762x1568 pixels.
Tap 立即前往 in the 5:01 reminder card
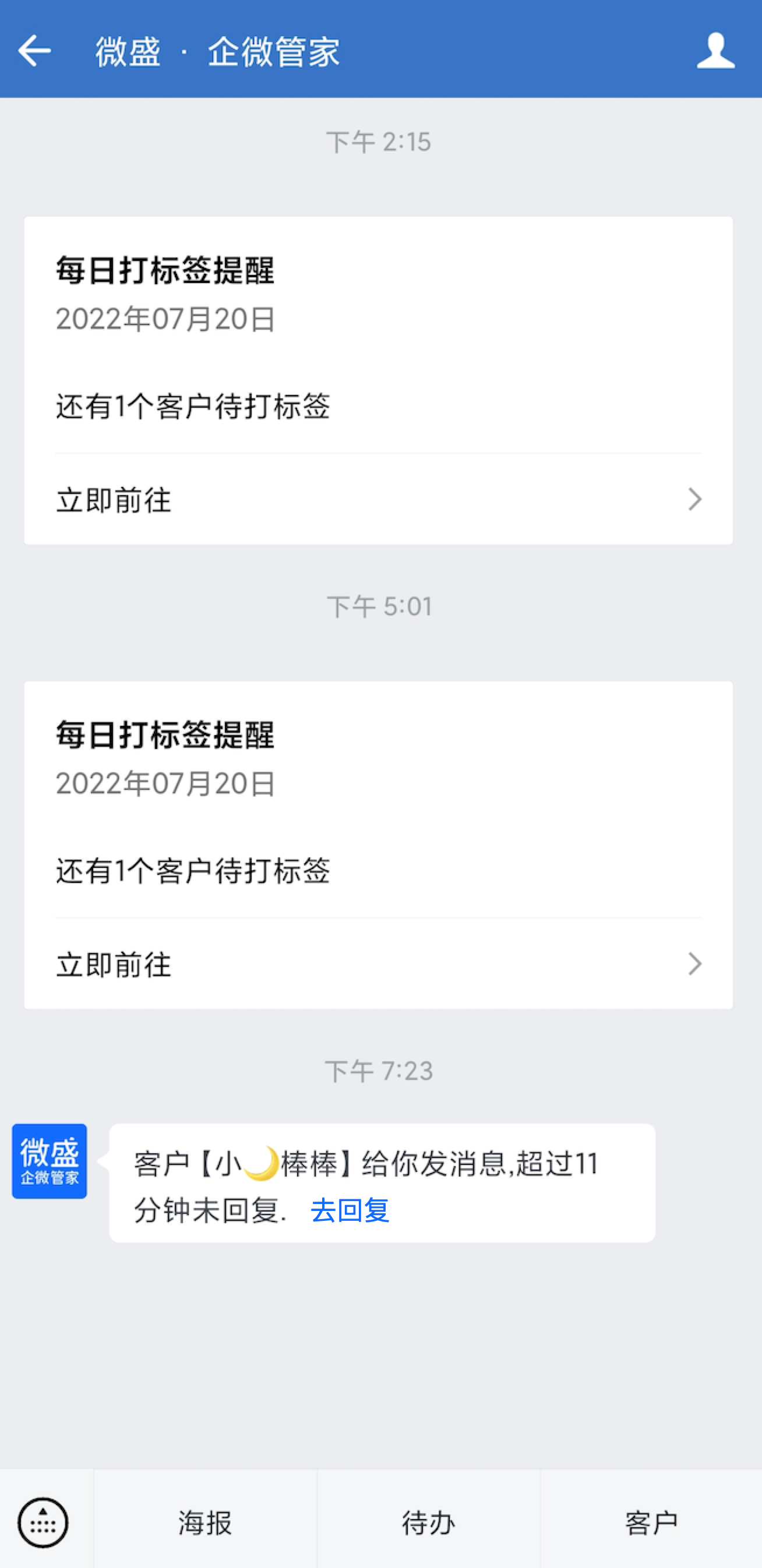378,964
